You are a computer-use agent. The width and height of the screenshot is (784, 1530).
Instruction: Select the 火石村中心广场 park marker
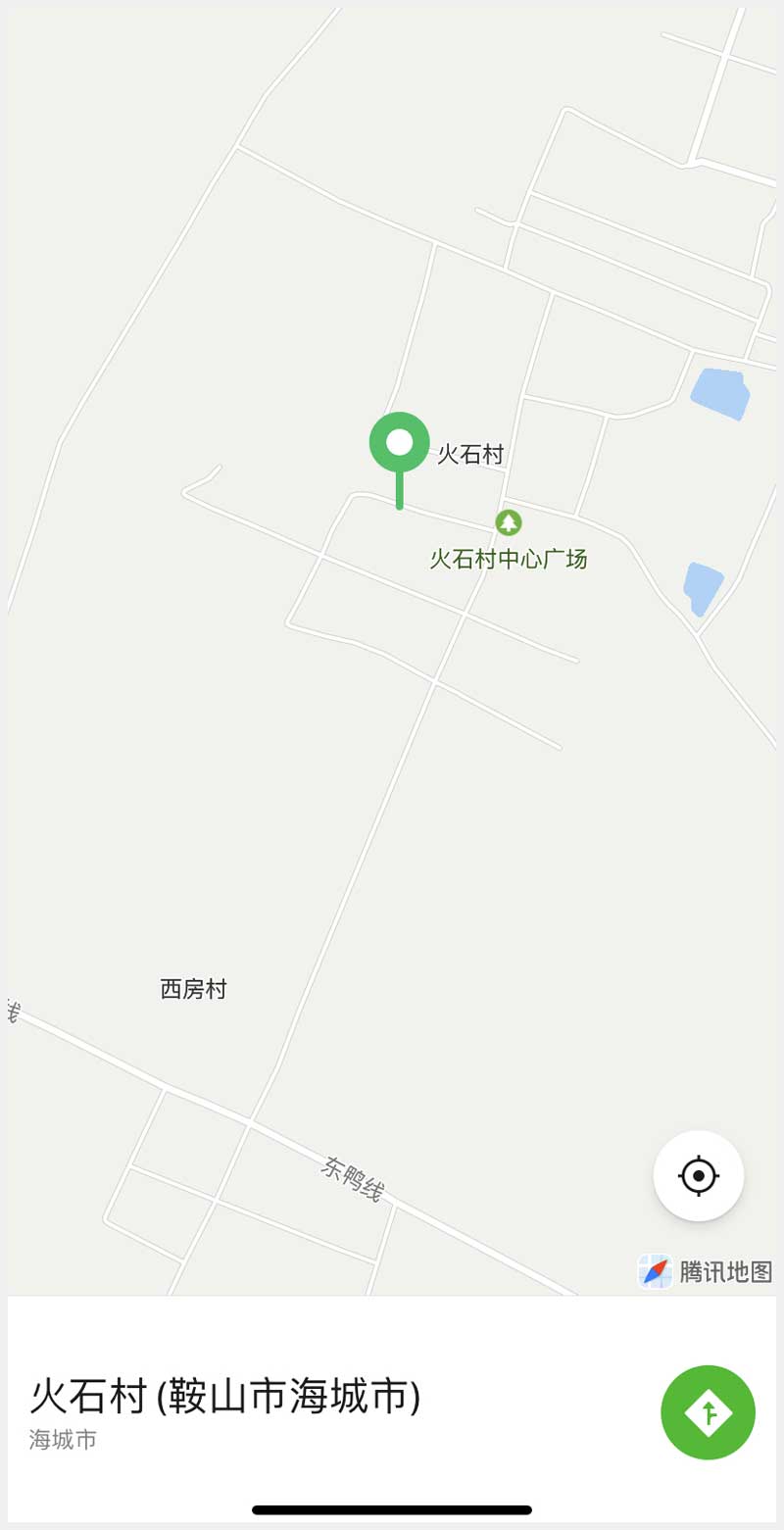[508, 522]
